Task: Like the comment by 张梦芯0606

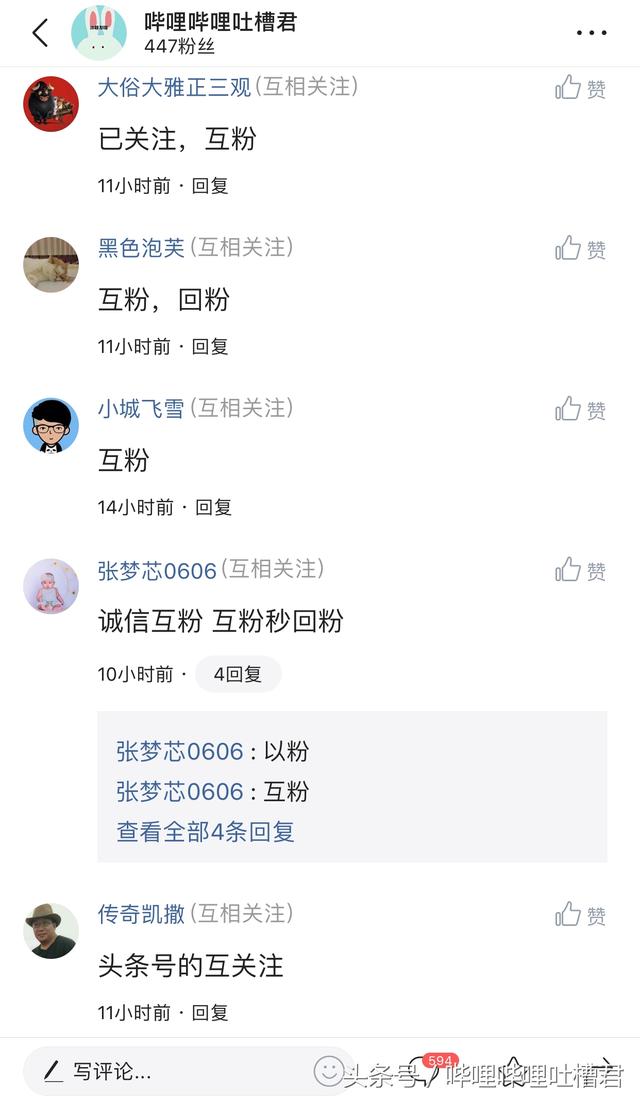Action: (x=581, y=570)
